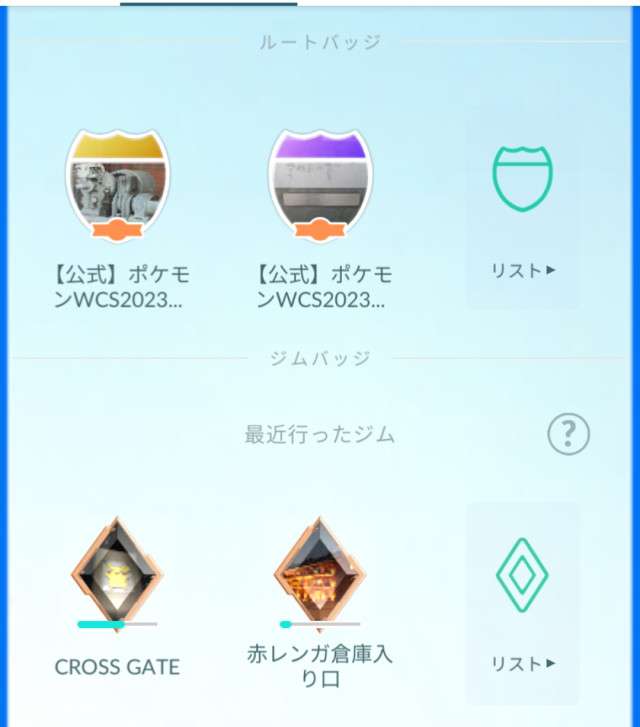Open the gold-topped ポケモンWCS2023 route badge
640x727 pixels.
(x=117, y=186)
